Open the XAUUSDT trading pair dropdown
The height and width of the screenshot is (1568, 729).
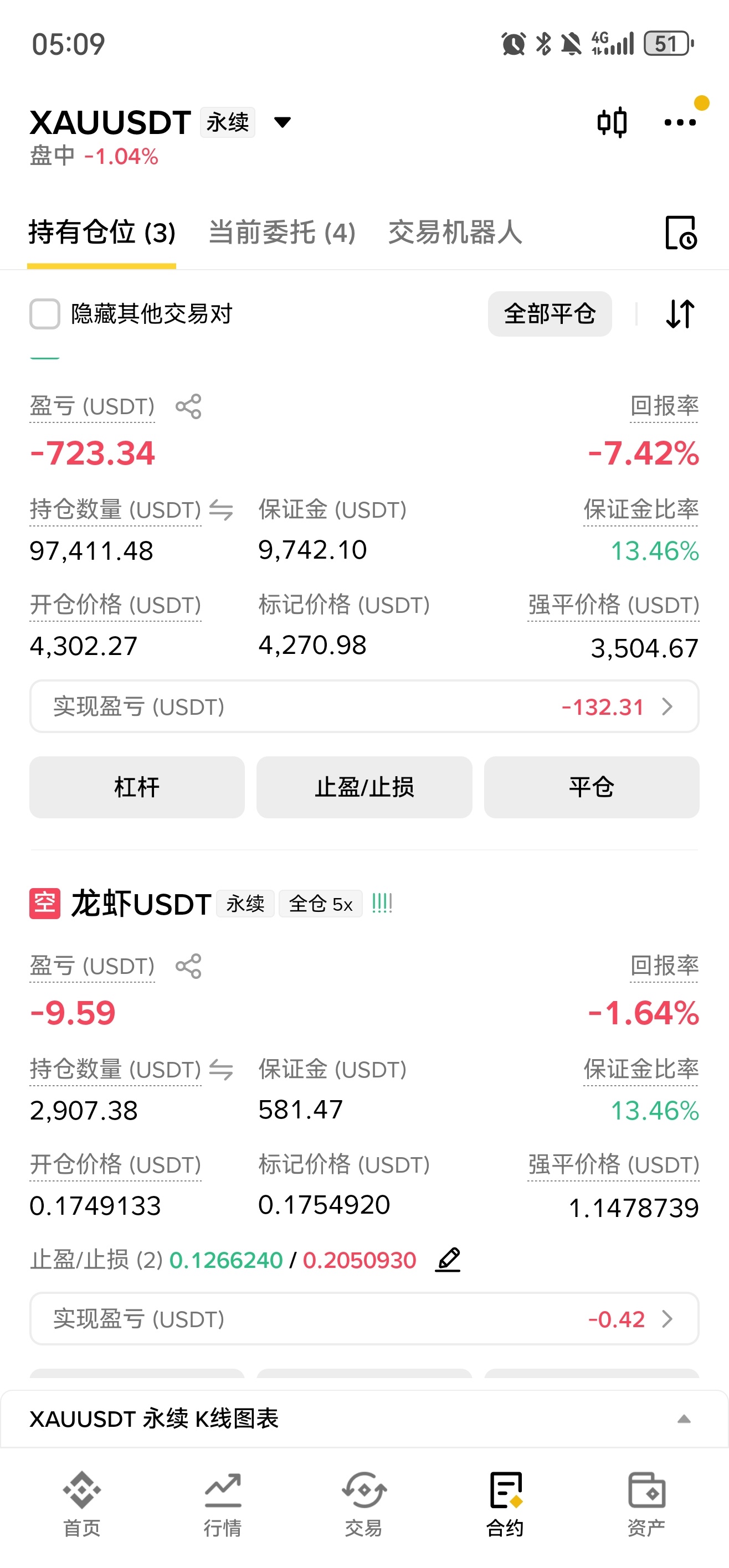[282, 122]
